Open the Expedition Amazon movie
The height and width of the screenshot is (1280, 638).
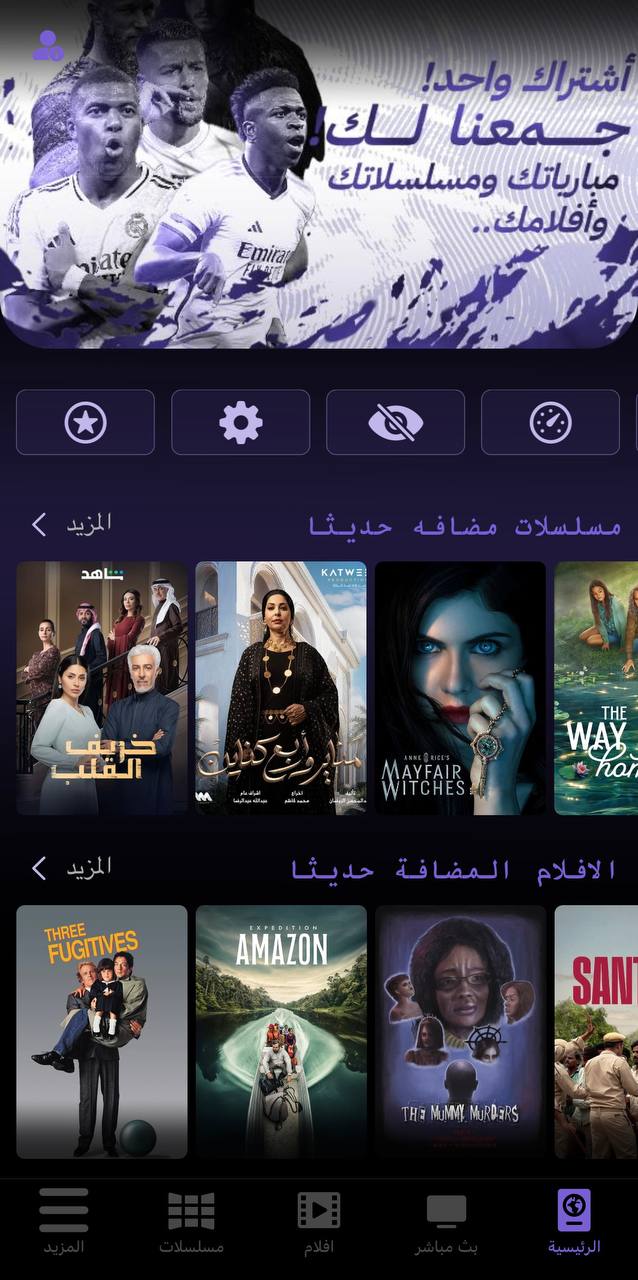click(x=281, y=1032)
